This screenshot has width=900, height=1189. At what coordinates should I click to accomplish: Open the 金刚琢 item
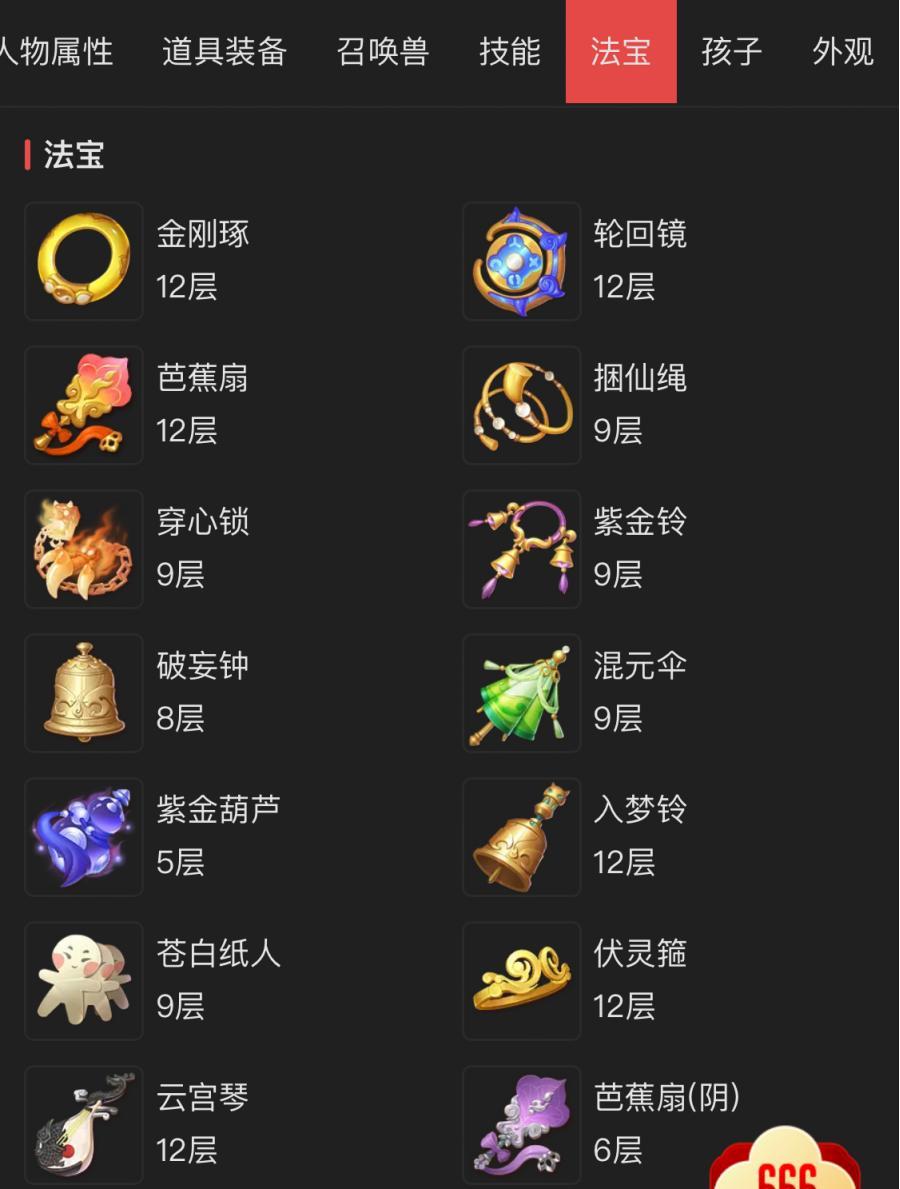84,261
